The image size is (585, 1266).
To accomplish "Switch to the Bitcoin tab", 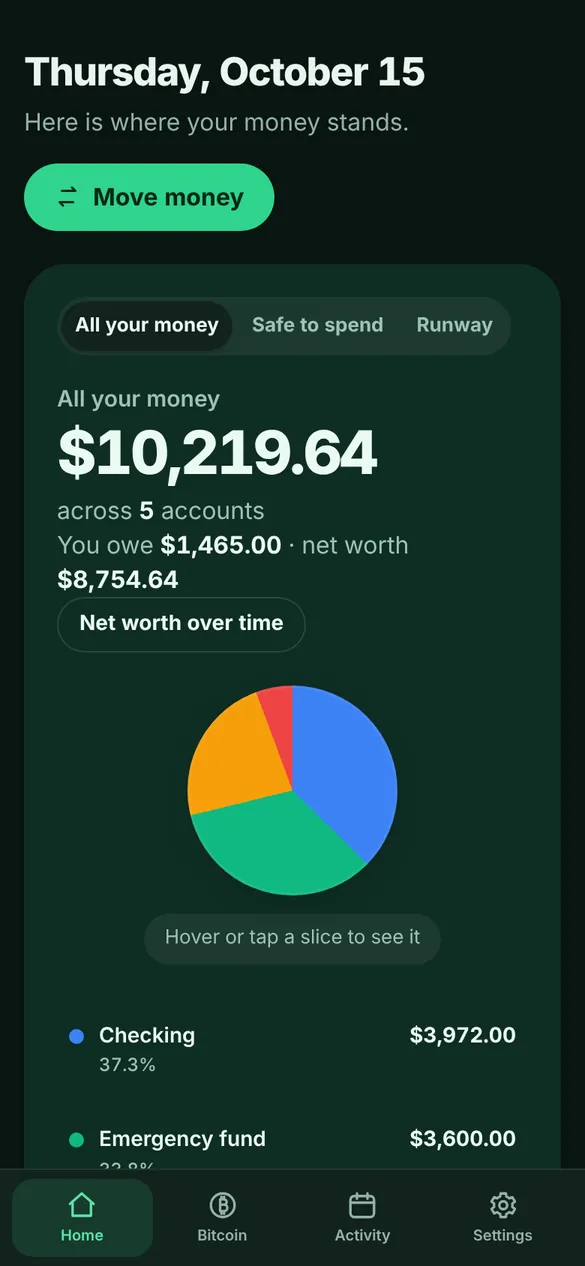I will coord(222,1217).
